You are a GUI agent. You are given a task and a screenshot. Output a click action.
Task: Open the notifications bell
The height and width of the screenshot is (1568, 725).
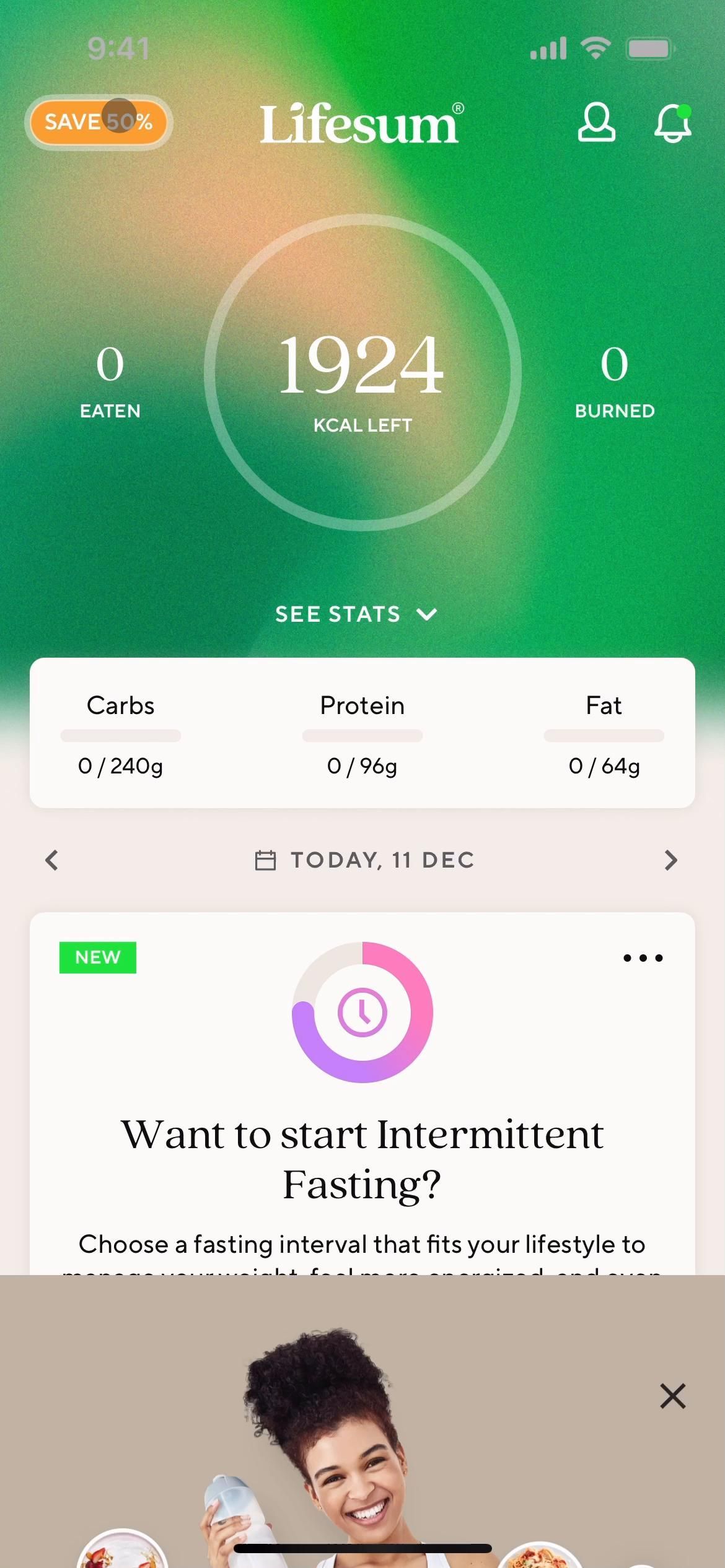coord(672,123)
